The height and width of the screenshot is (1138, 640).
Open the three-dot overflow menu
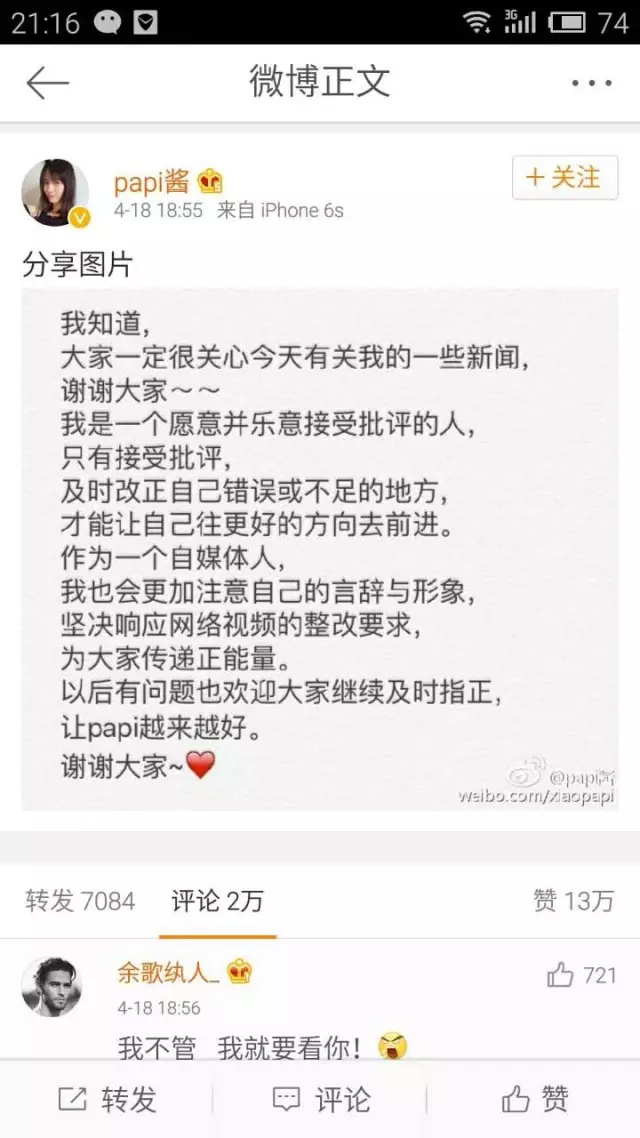tap(590, 83)
